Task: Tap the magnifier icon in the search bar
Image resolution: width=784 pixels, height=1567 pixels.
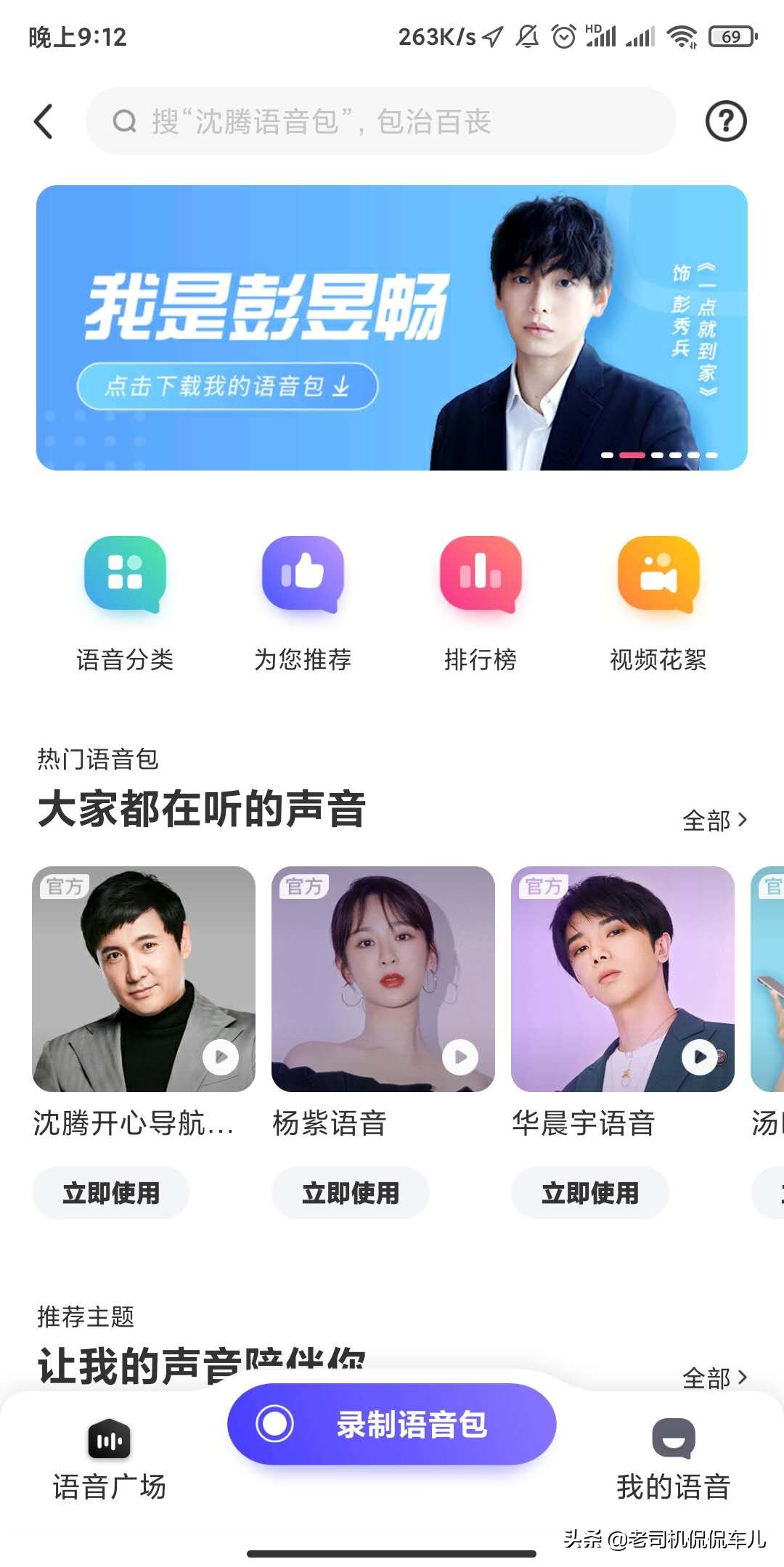Action: coord(126,121)
